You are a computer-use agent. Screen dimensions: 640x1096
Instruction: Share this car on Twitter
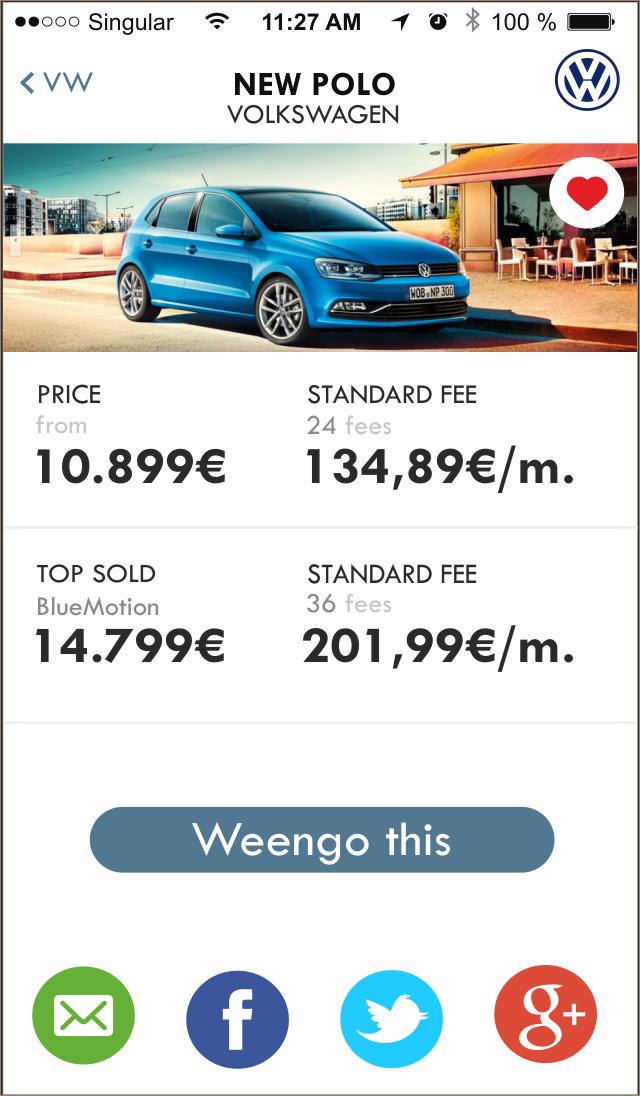(x=391, y=1019)
